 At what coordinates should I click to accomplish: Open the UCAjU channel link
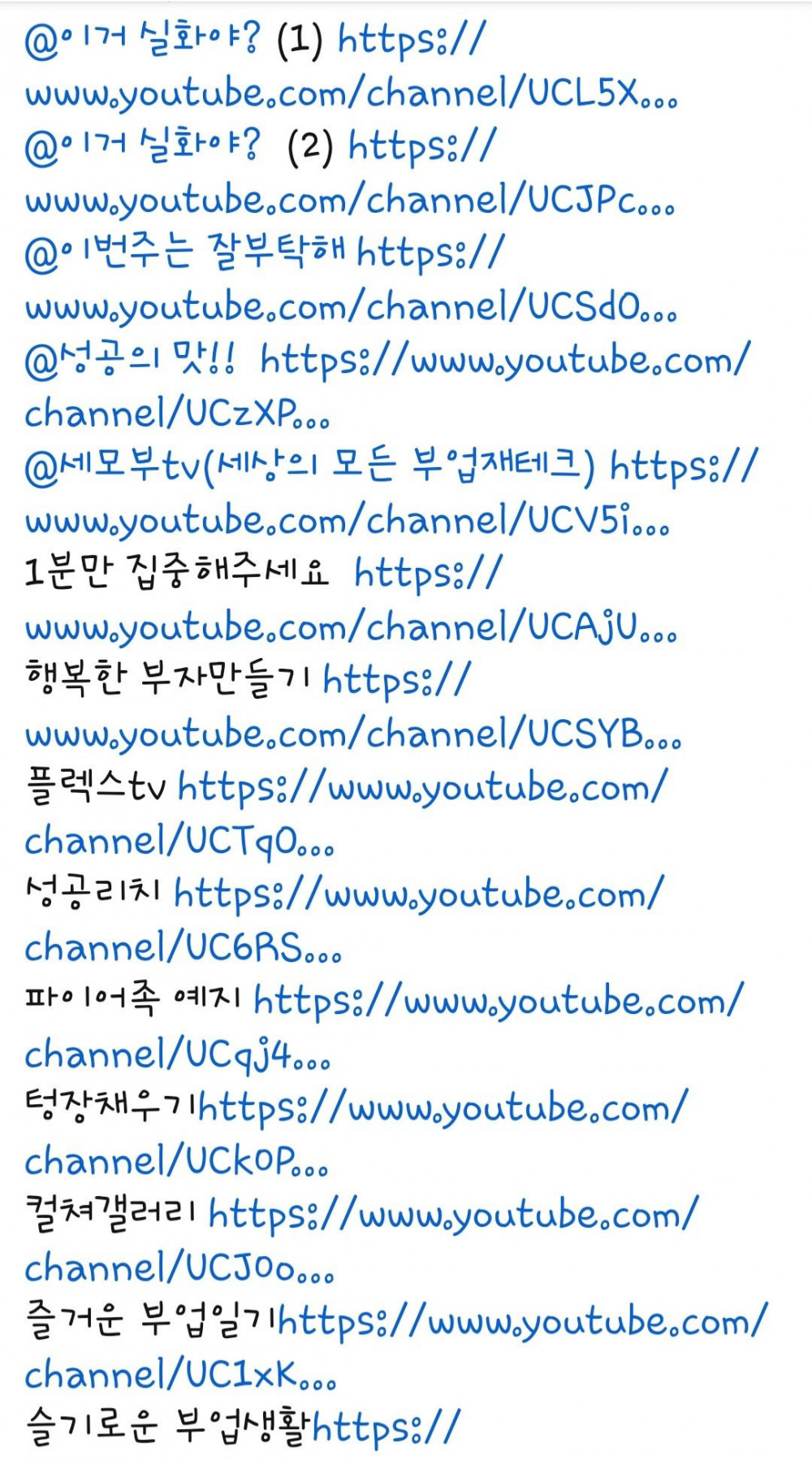(x=349, y=628)
